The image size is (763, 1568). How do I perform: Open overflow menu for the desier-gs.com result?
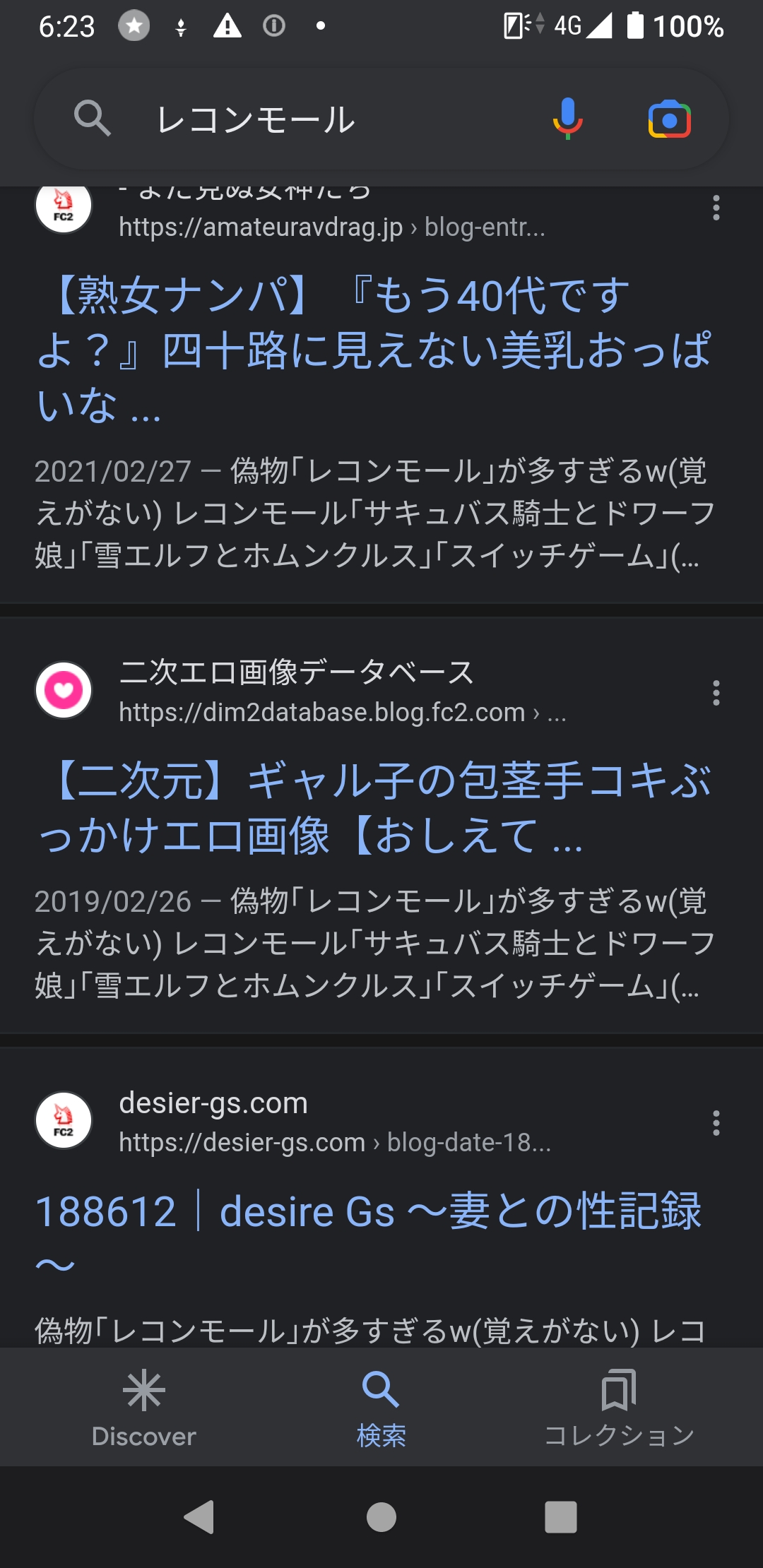pos(716,1123)
